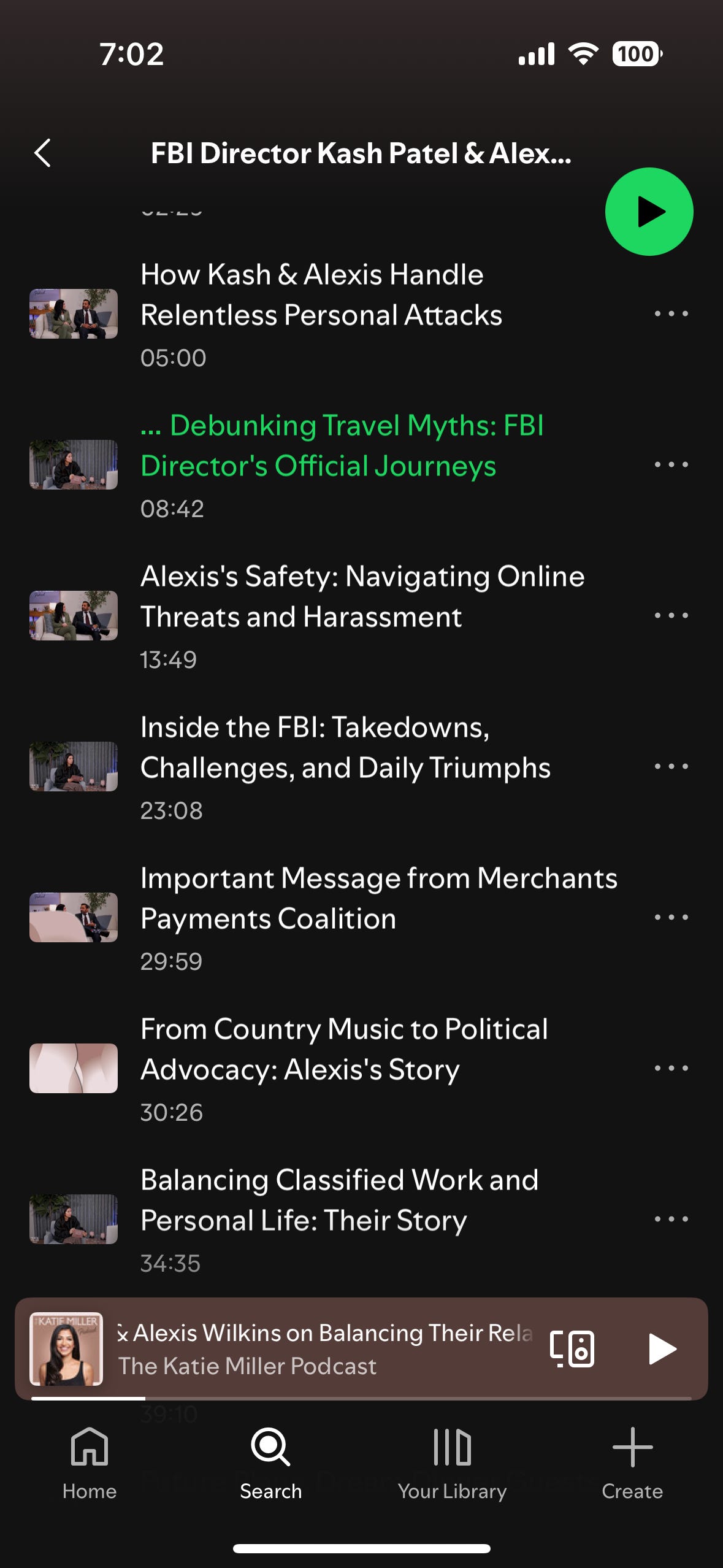Open options for Merchants Payments Coalition chapter
This screenshot has height=1568, width=723.
click(x=671, y=918)
